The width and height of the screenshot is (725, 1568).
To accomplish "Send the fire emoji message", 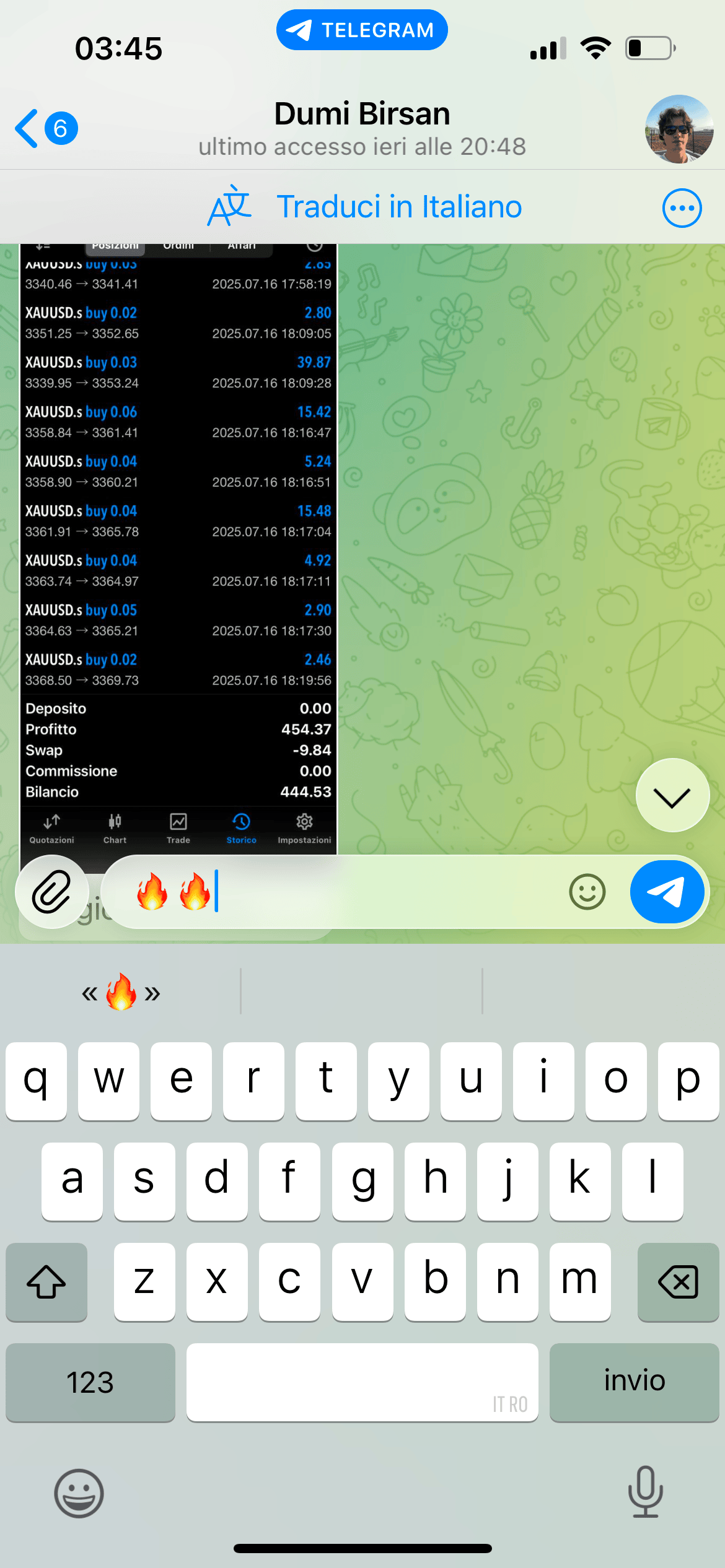I will click(x=667, y=892).
